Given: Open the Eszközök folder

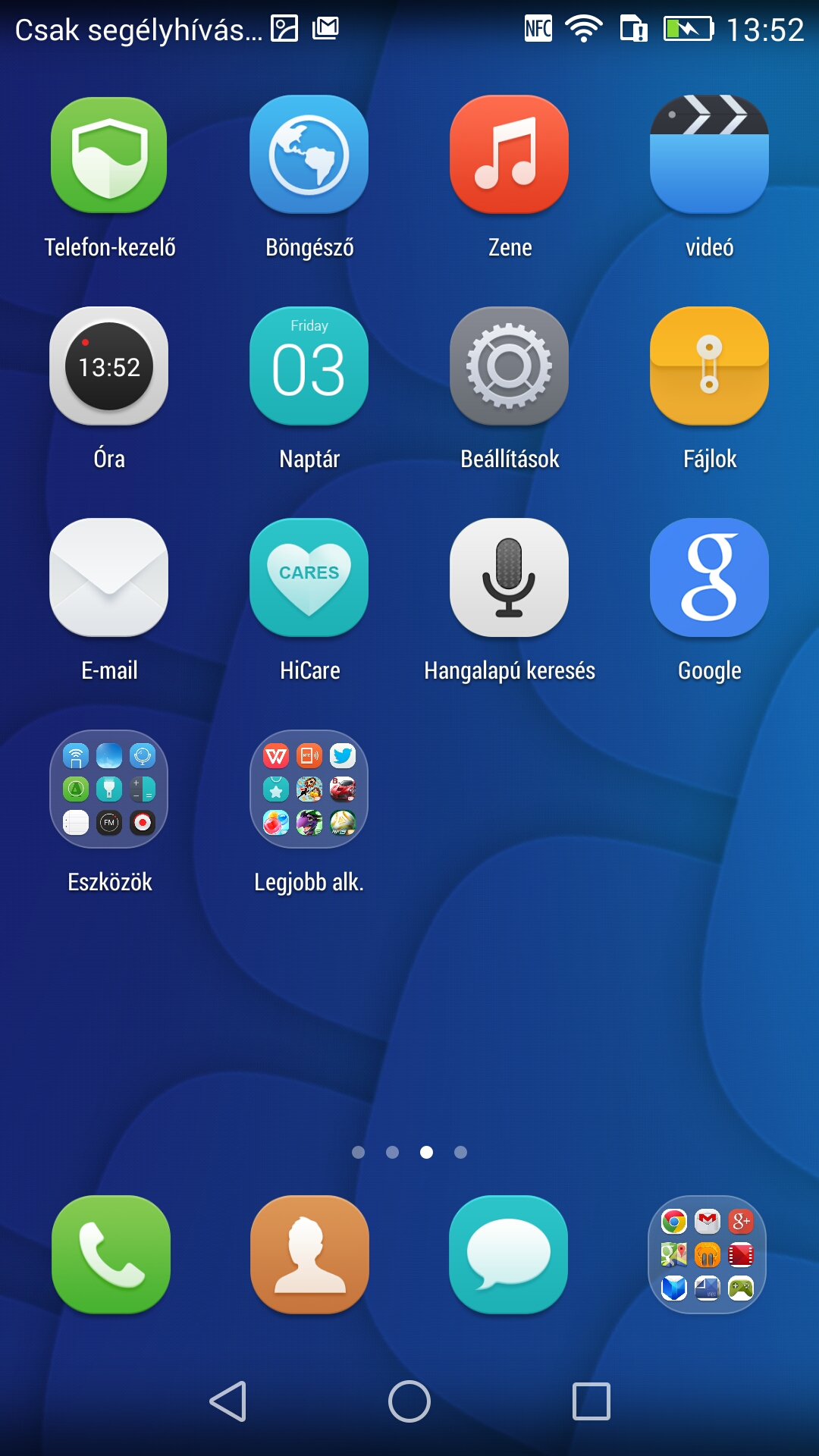Looking at the screenshot, I should (109, 789).
